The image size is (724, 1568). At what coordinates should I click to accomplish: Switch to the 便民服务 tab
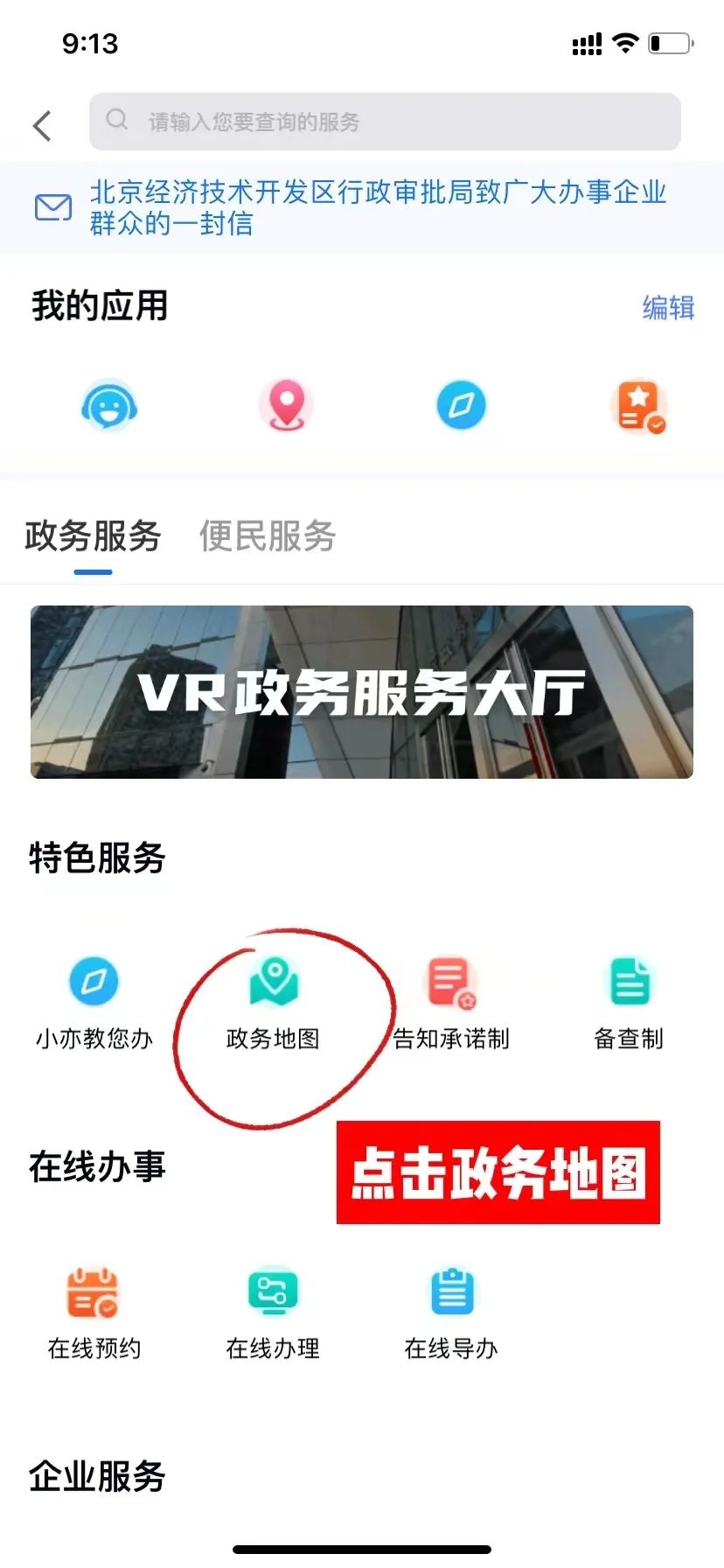coord(268,535)
